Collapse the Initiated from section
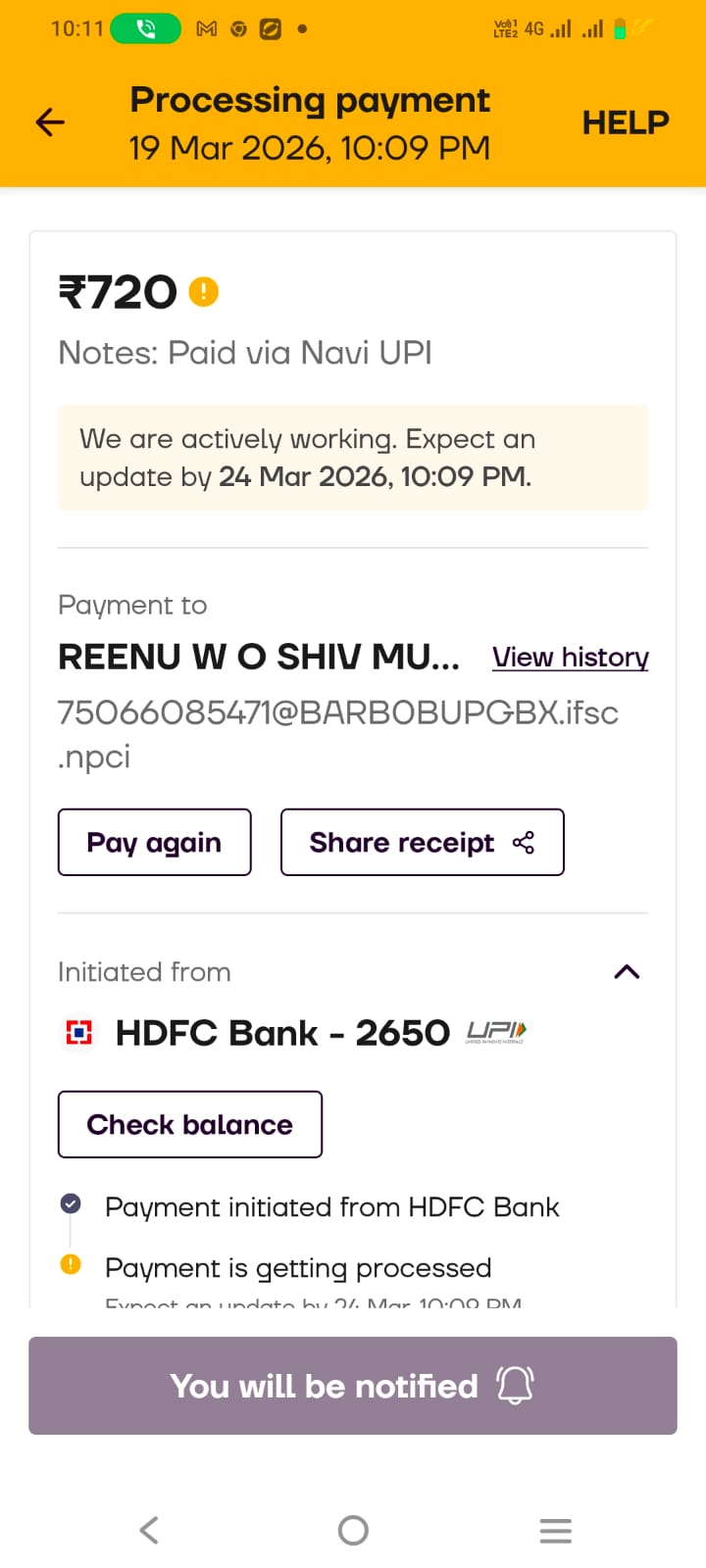 point(627,972)
